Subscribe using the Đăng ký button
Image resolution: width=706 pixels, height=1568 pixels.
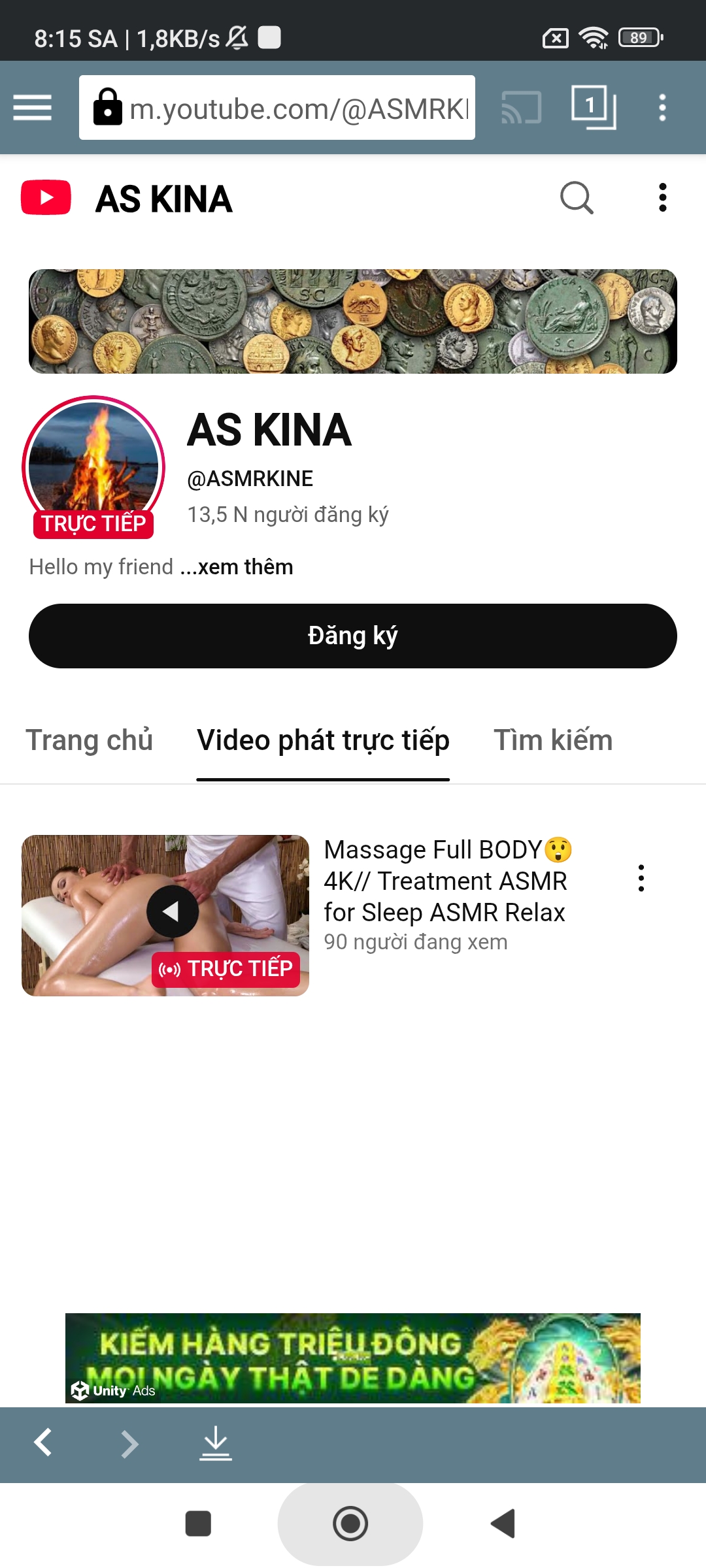pos(353,636)
